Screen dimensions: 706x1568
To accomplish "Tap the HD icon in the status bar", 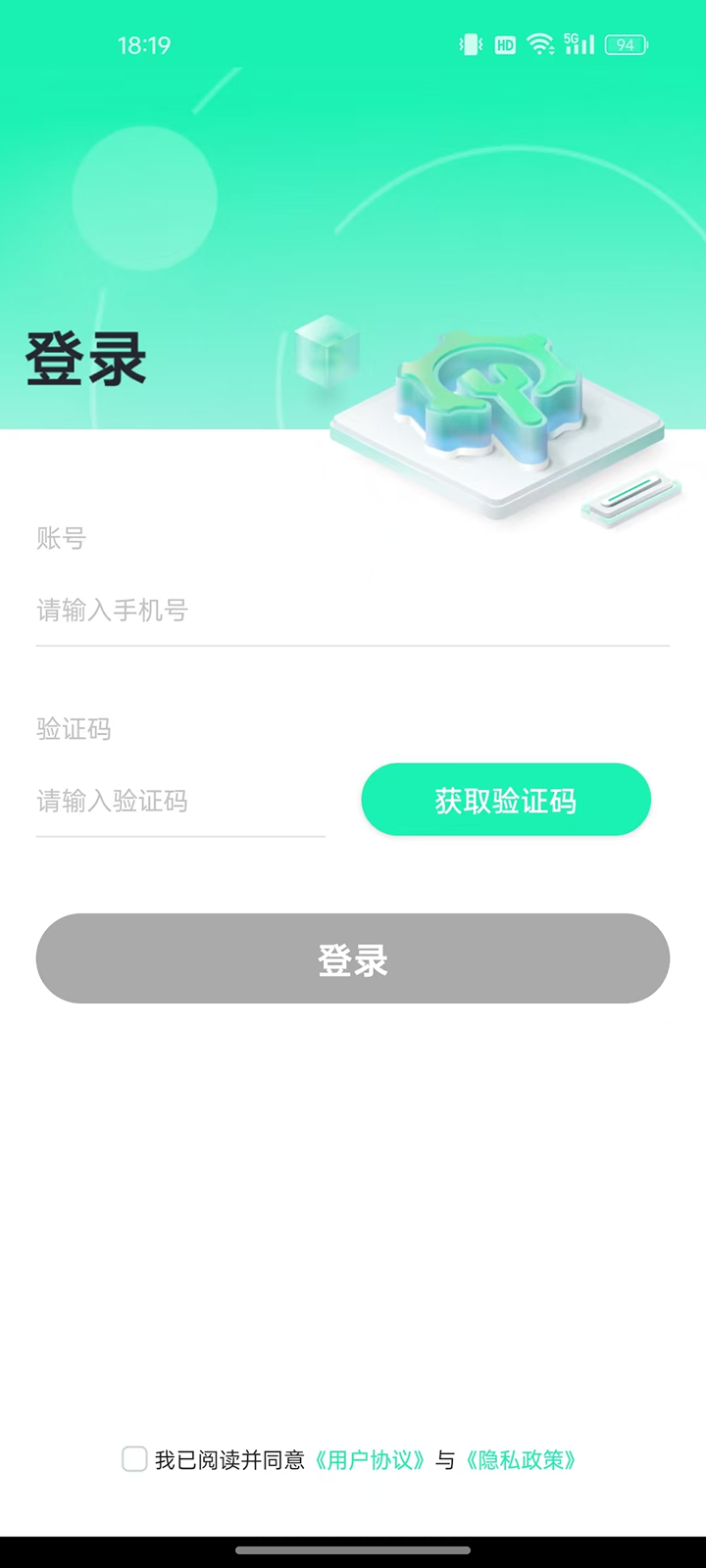I will [x=504, y=45].
